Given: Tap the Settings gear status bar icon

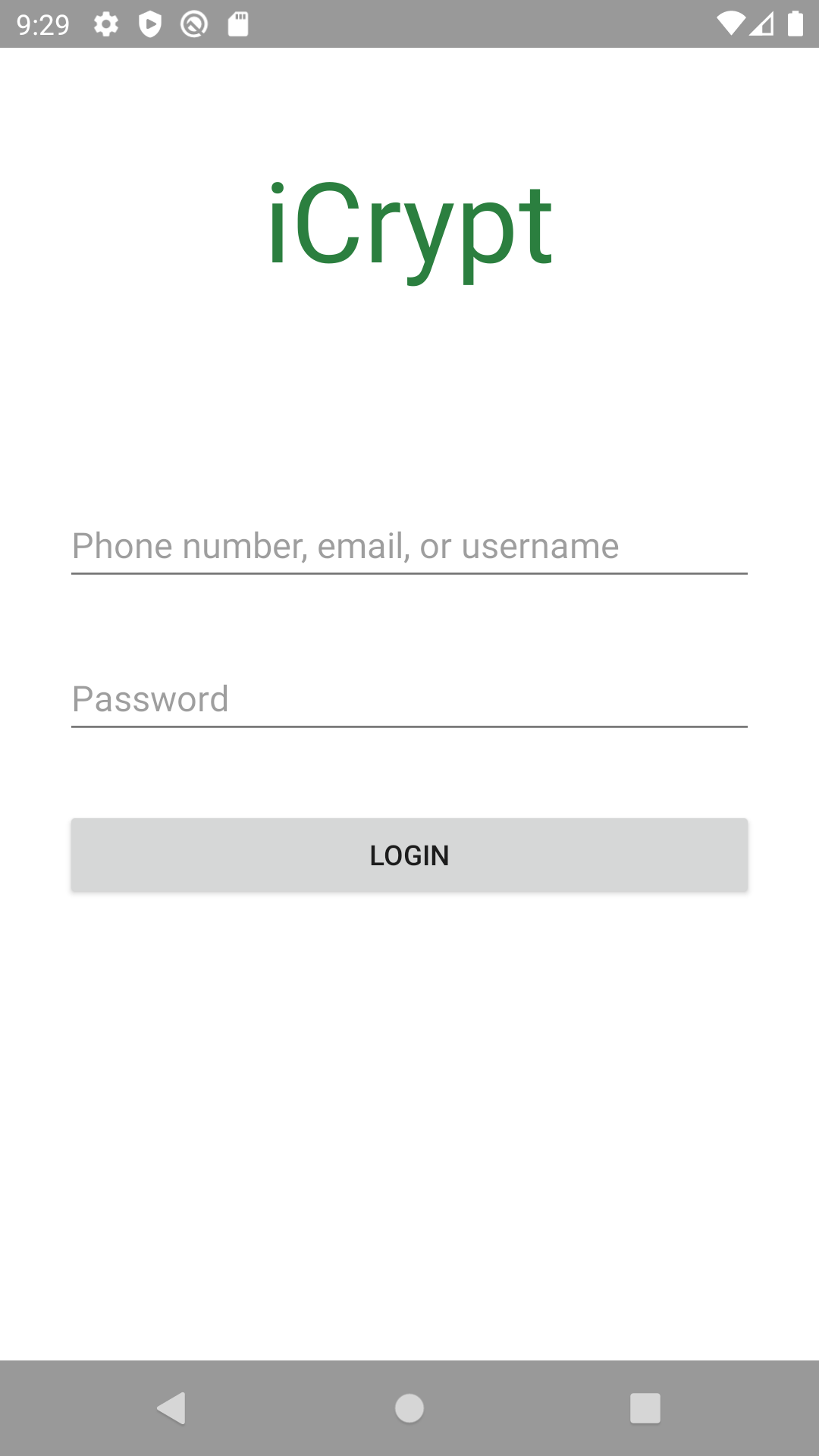Looking at the screenshot, I should [x=106, y=25].
